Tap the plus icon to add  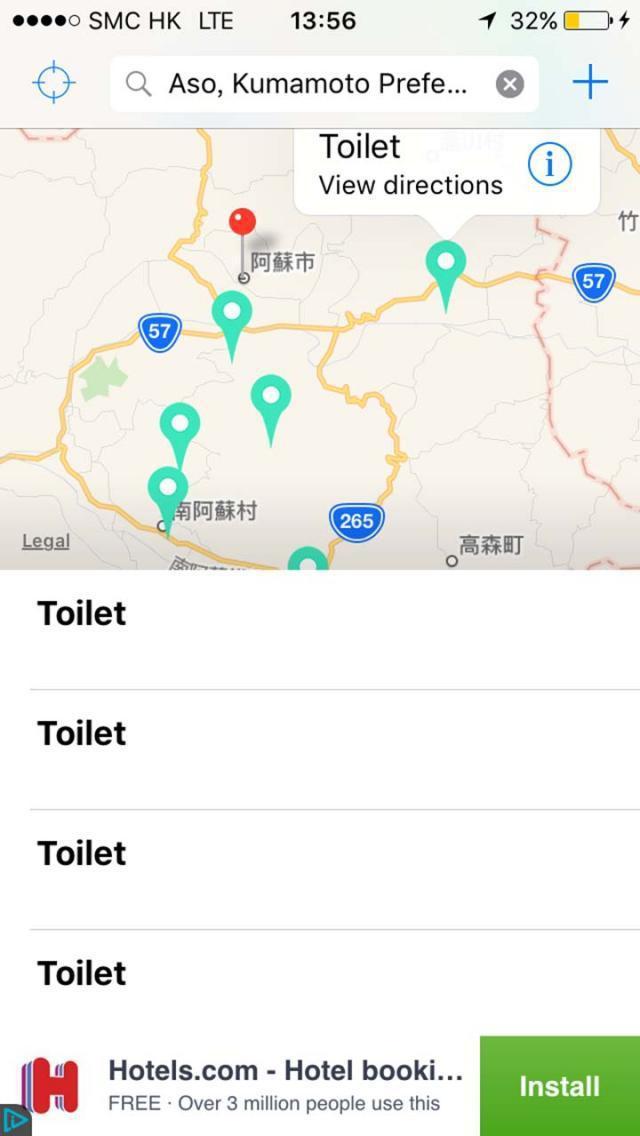coord(591,82)
